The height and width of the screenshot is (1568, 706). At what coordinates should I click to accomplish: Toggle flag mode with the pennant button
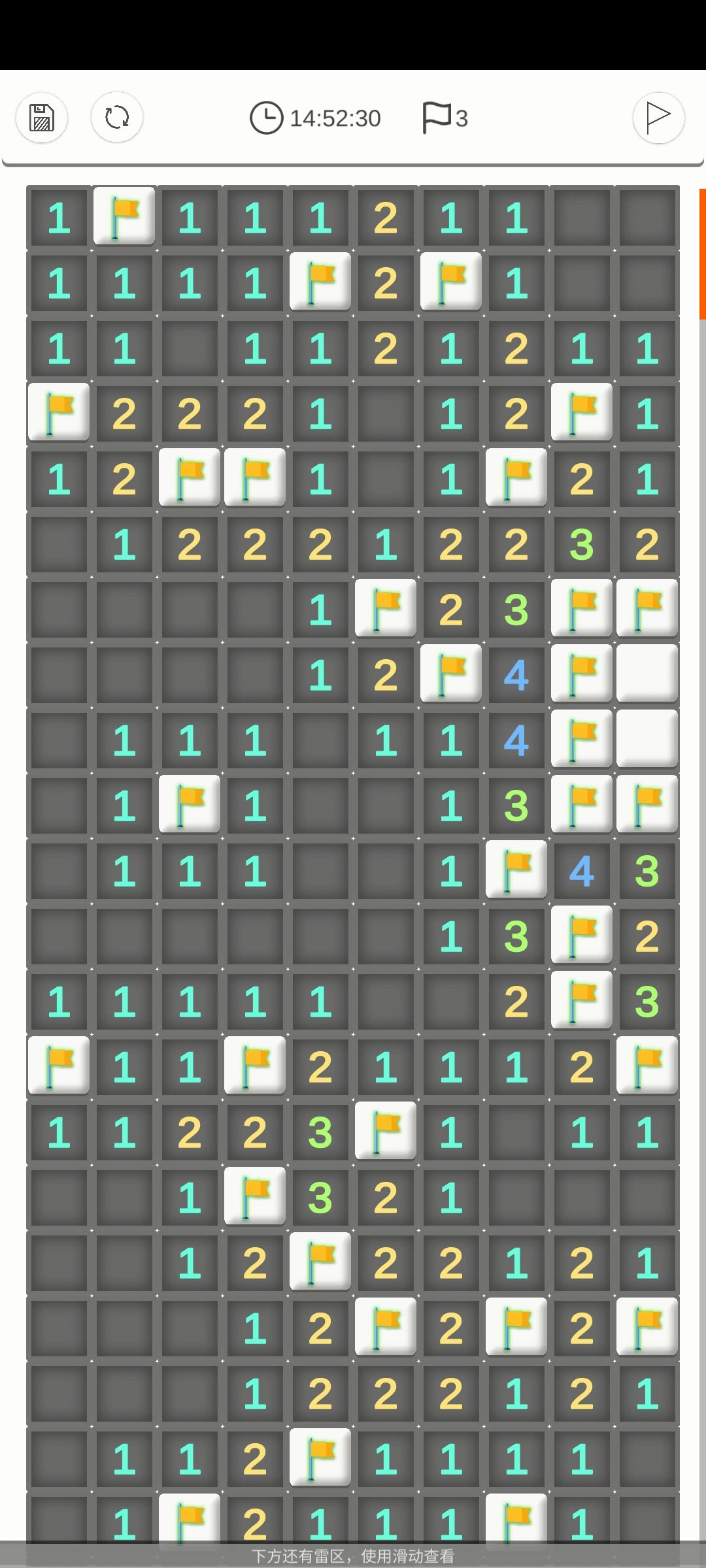click(658, 118)
